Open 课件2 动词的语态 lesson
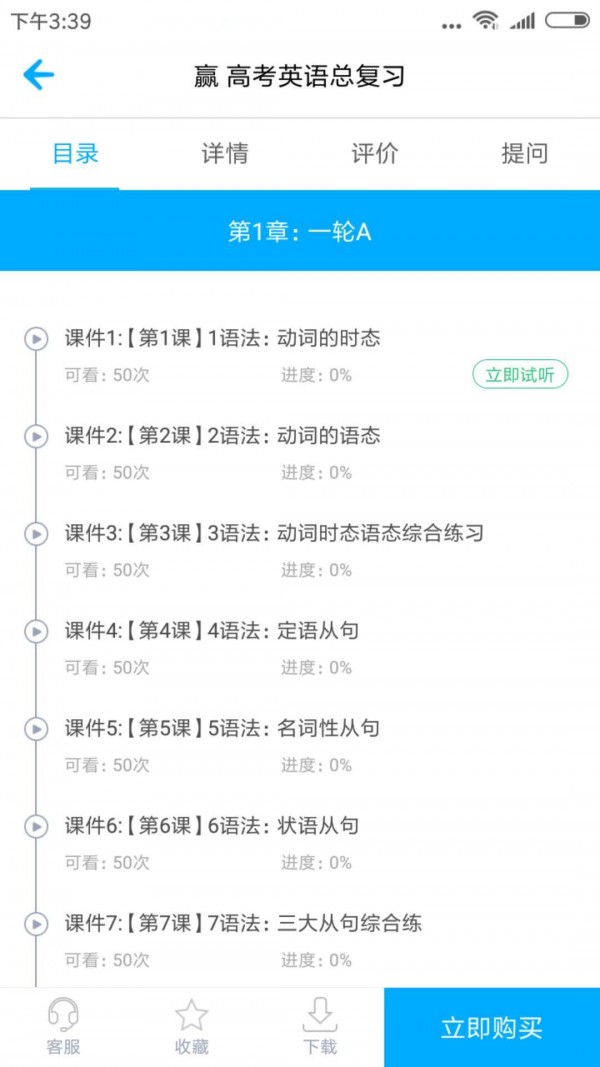Image resolution: width=600 pixels, height=1067 pixels. click(223, 436)
